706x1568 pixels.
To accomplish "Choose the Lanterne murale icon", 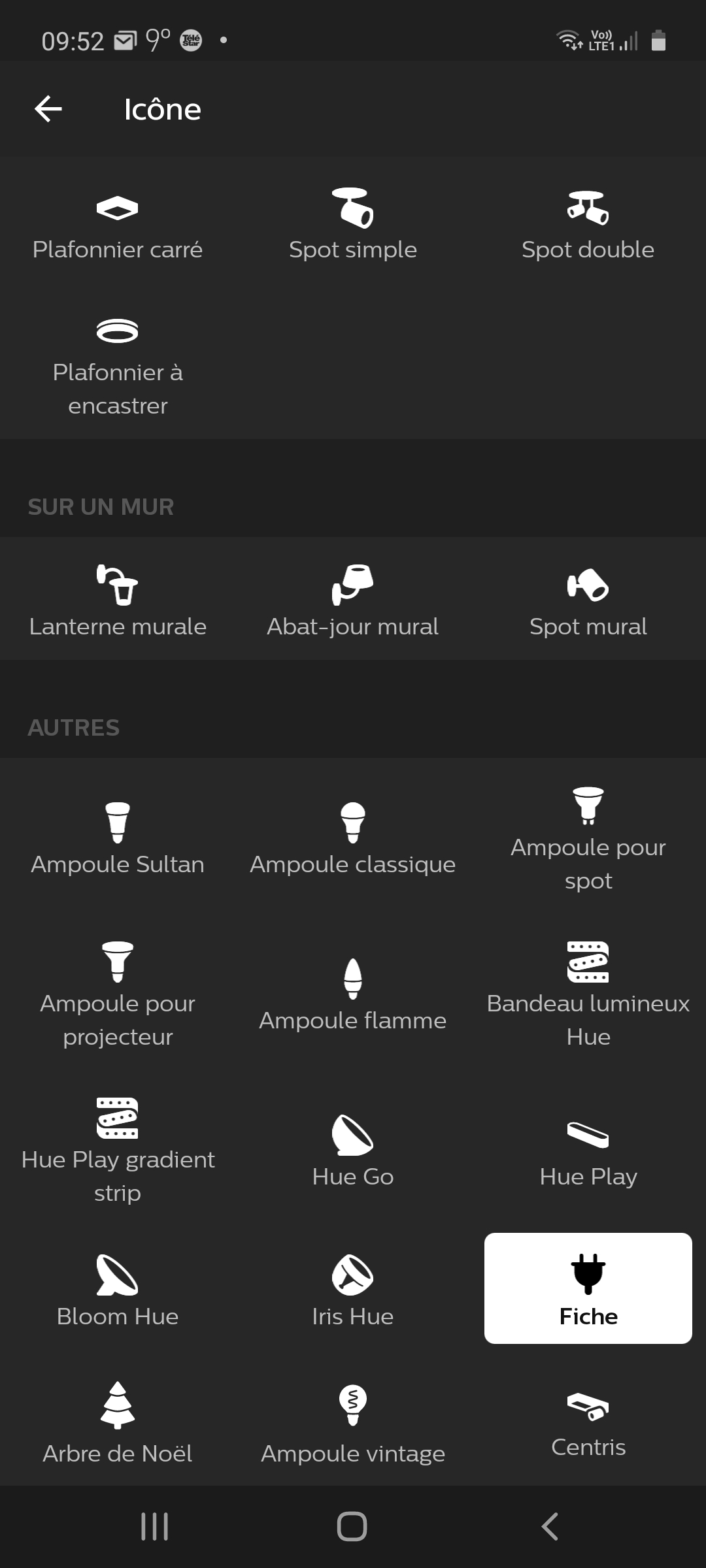I will point(118,600).
